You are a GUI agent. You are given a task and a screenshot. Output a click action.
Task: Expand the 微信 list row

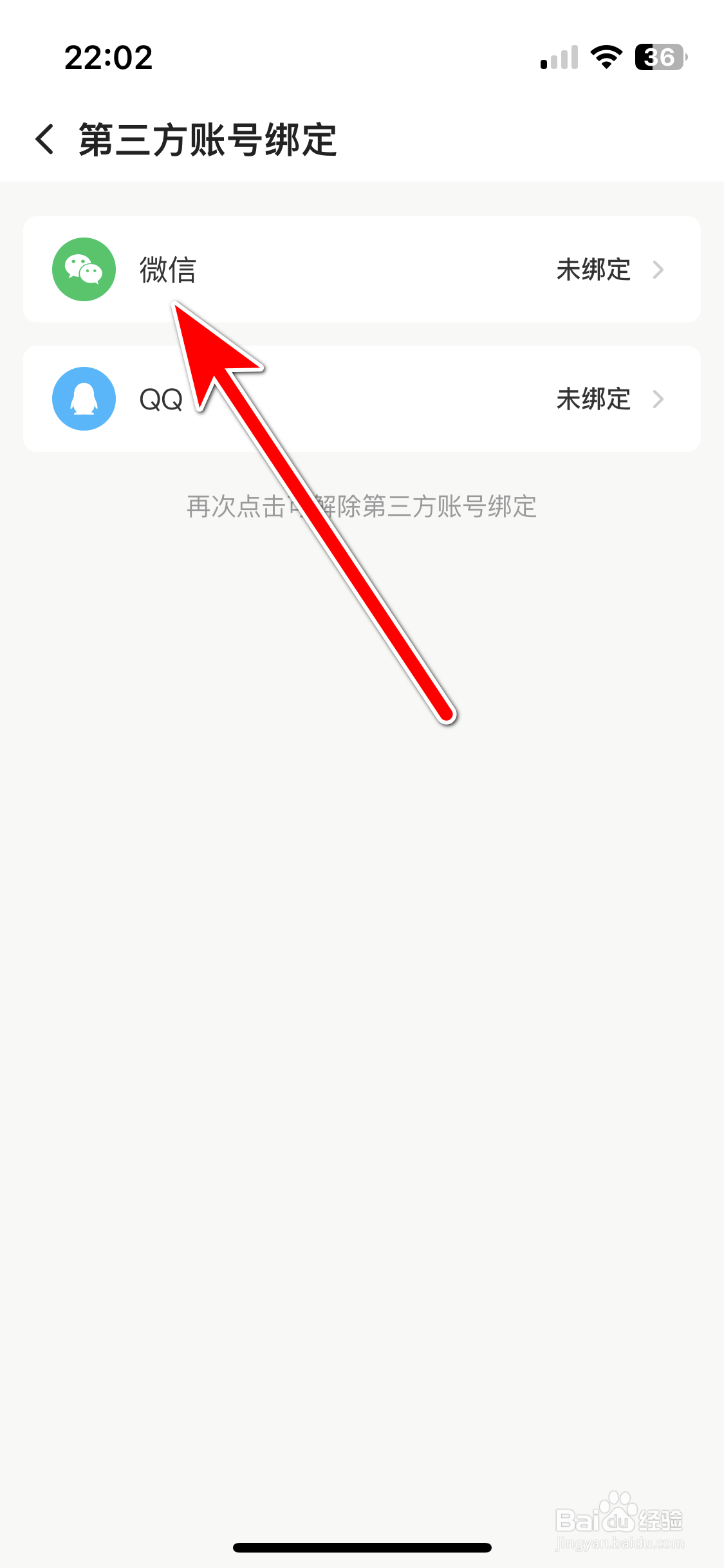[x=362, y=269]
